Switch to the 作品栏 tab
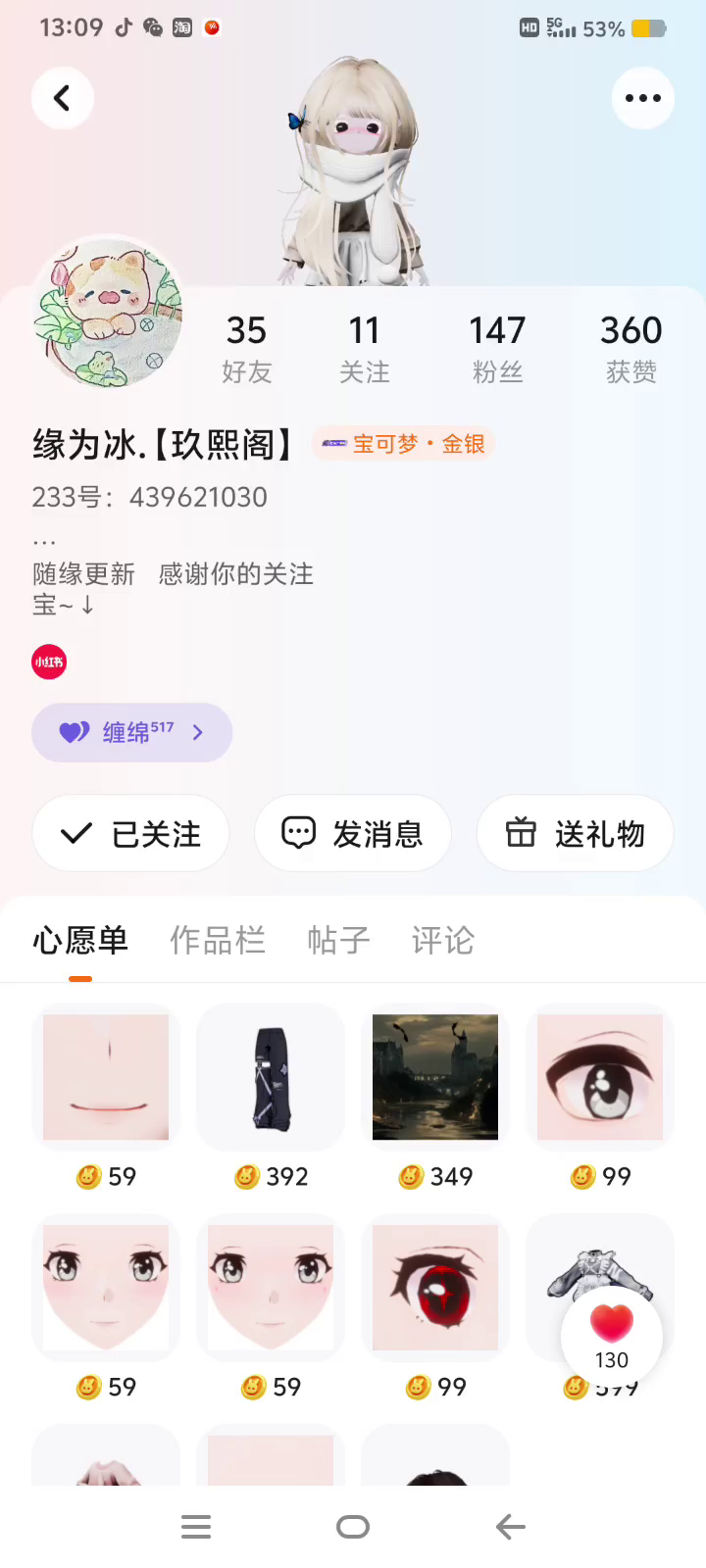706x1568 pixels. click(218, 941)
